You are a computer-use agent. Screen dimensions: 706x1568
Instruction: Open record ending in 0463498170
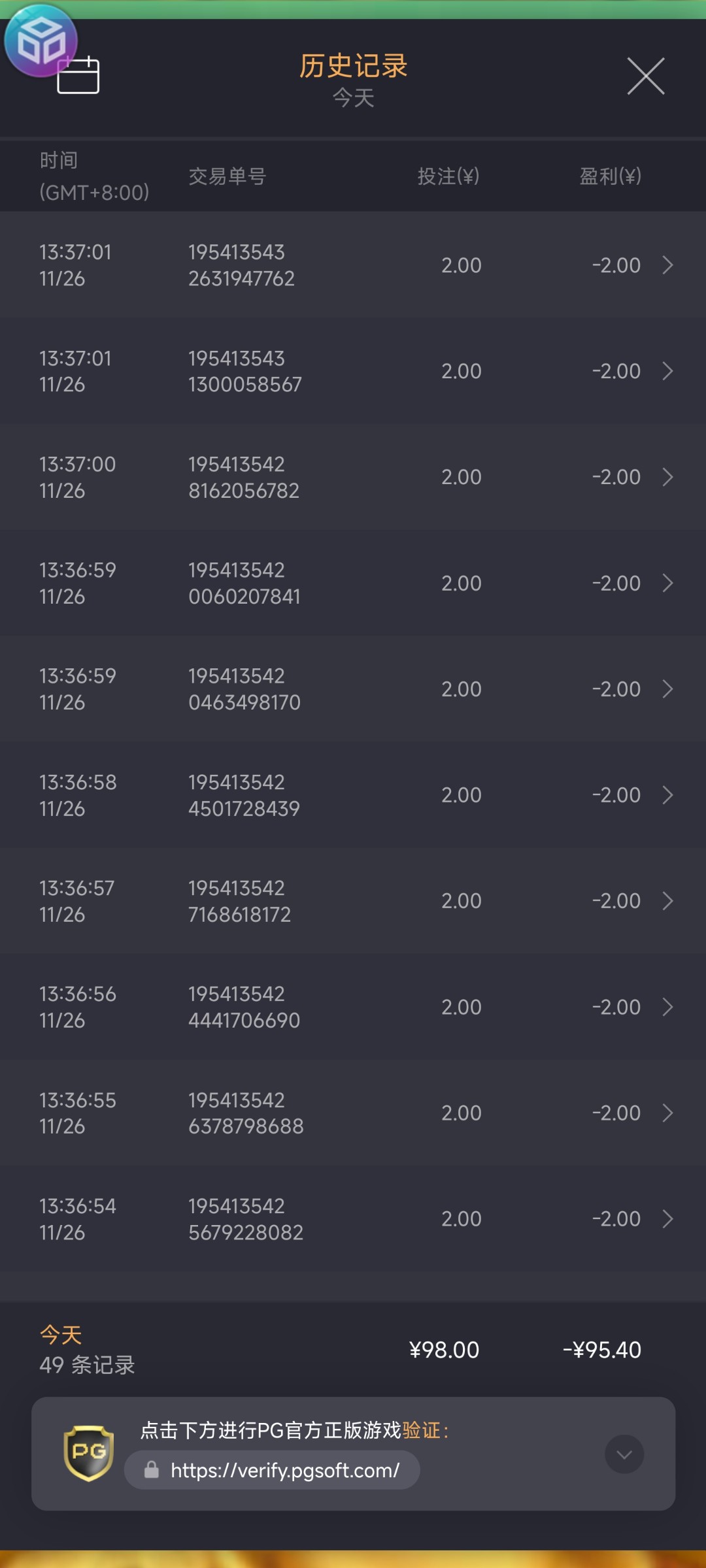[353, 689]
